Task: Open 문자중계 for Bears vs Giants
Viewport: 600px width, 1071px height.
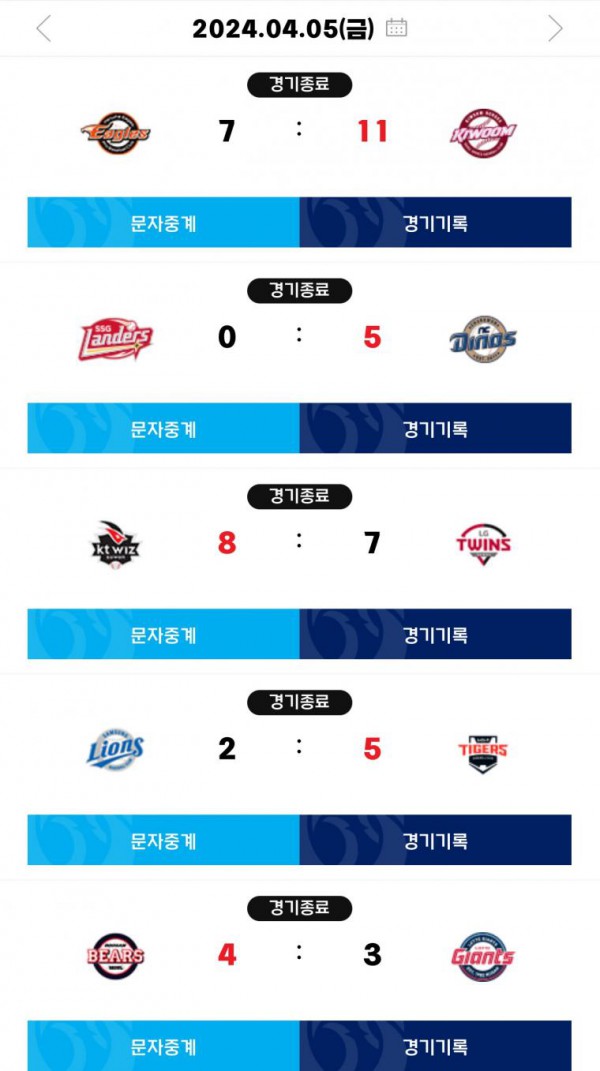Action: [x=163, y=1046]
